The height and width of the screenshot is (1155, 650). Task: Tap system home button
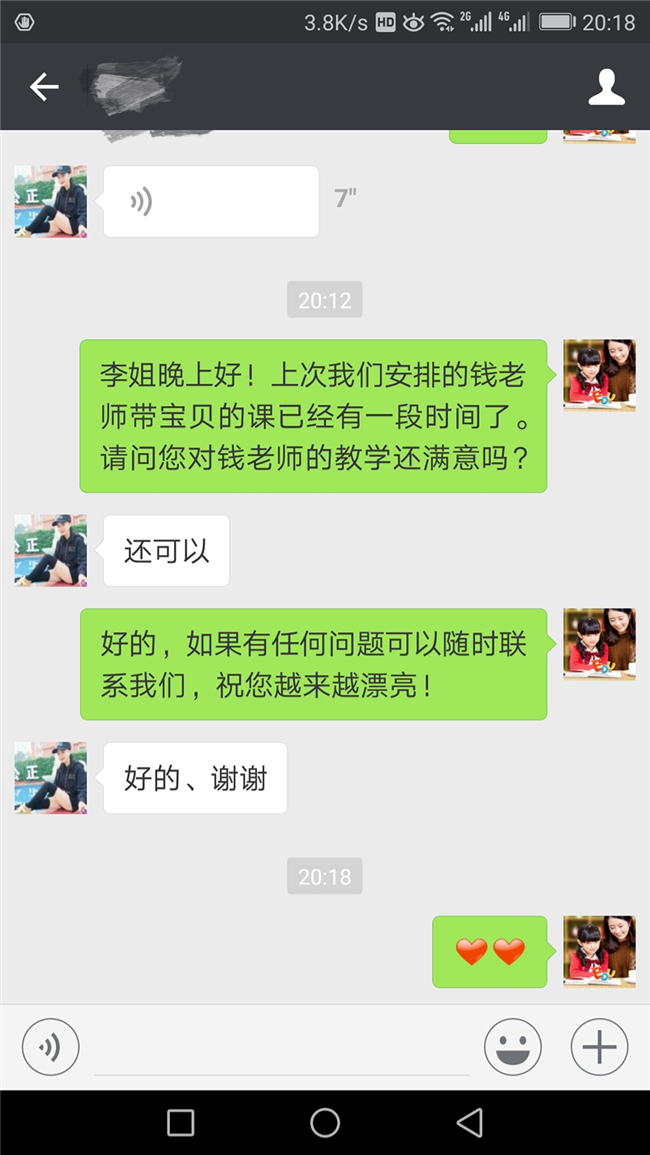[x=325, y=1122]
